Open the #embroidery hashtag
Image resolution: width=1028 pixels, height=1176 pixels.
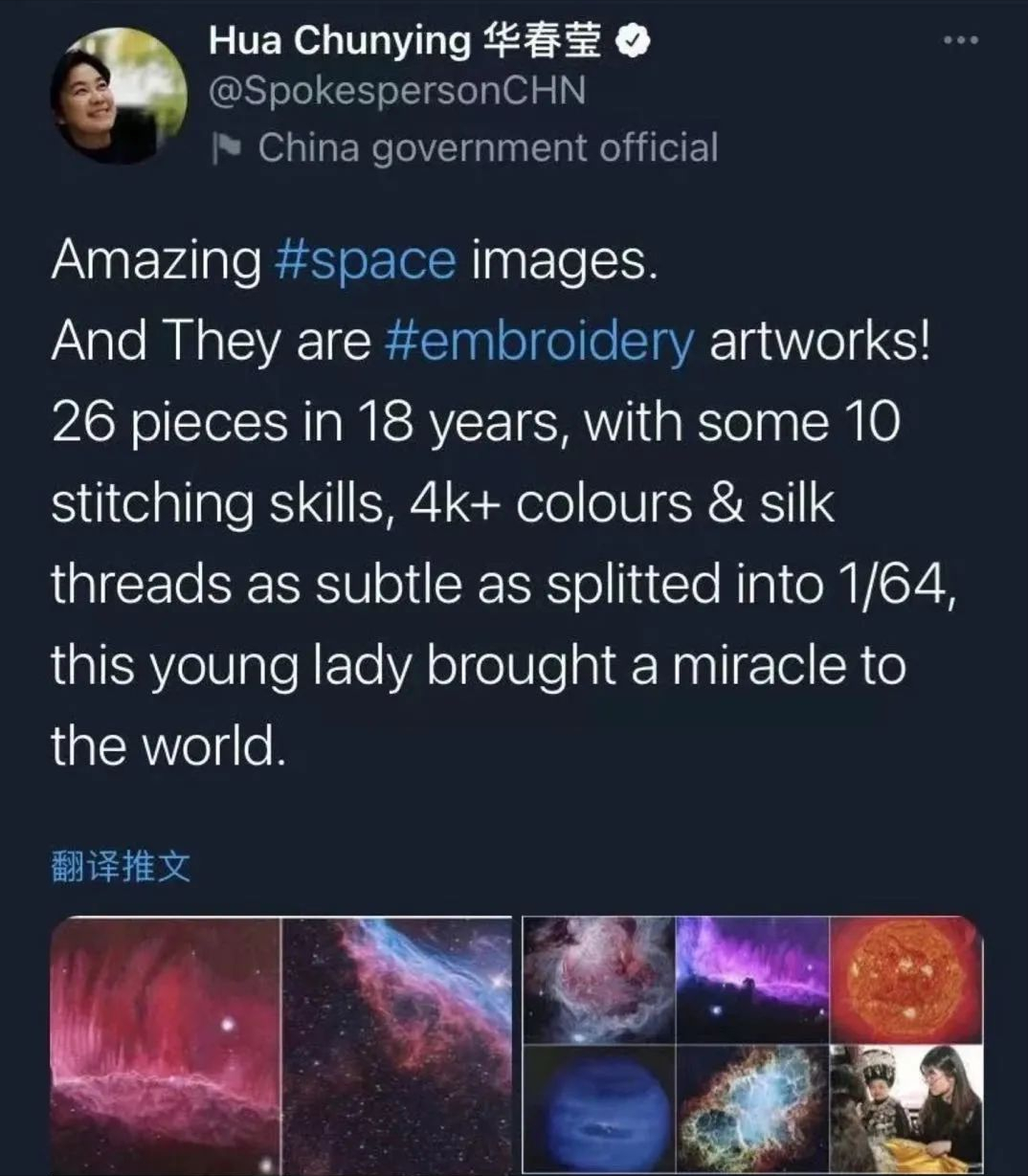pos(539,341)
